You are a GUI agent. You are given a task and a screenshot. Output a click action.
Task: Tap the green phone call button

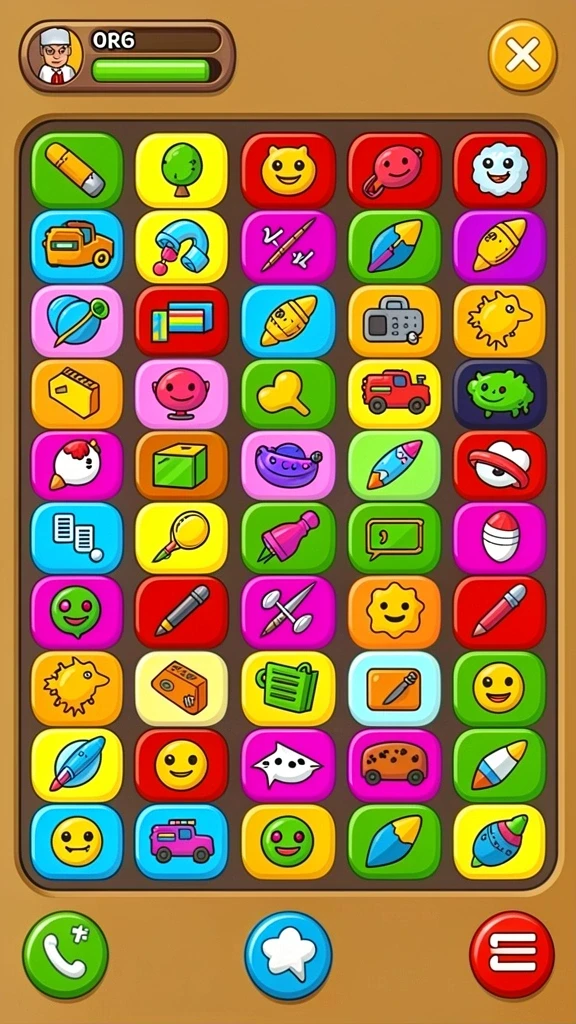tap(65, 955)
